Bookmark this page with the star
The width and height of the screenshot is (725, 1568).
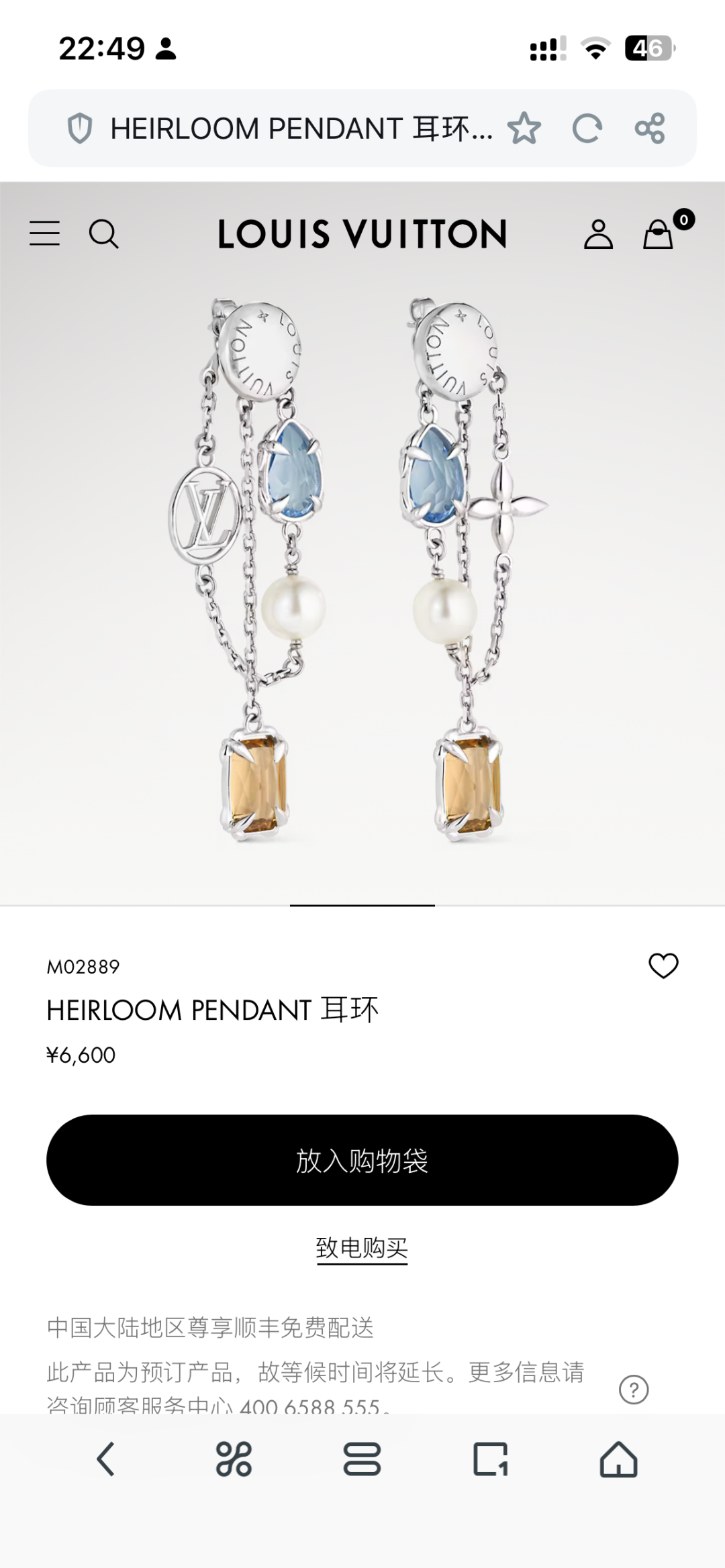[524, 128]
